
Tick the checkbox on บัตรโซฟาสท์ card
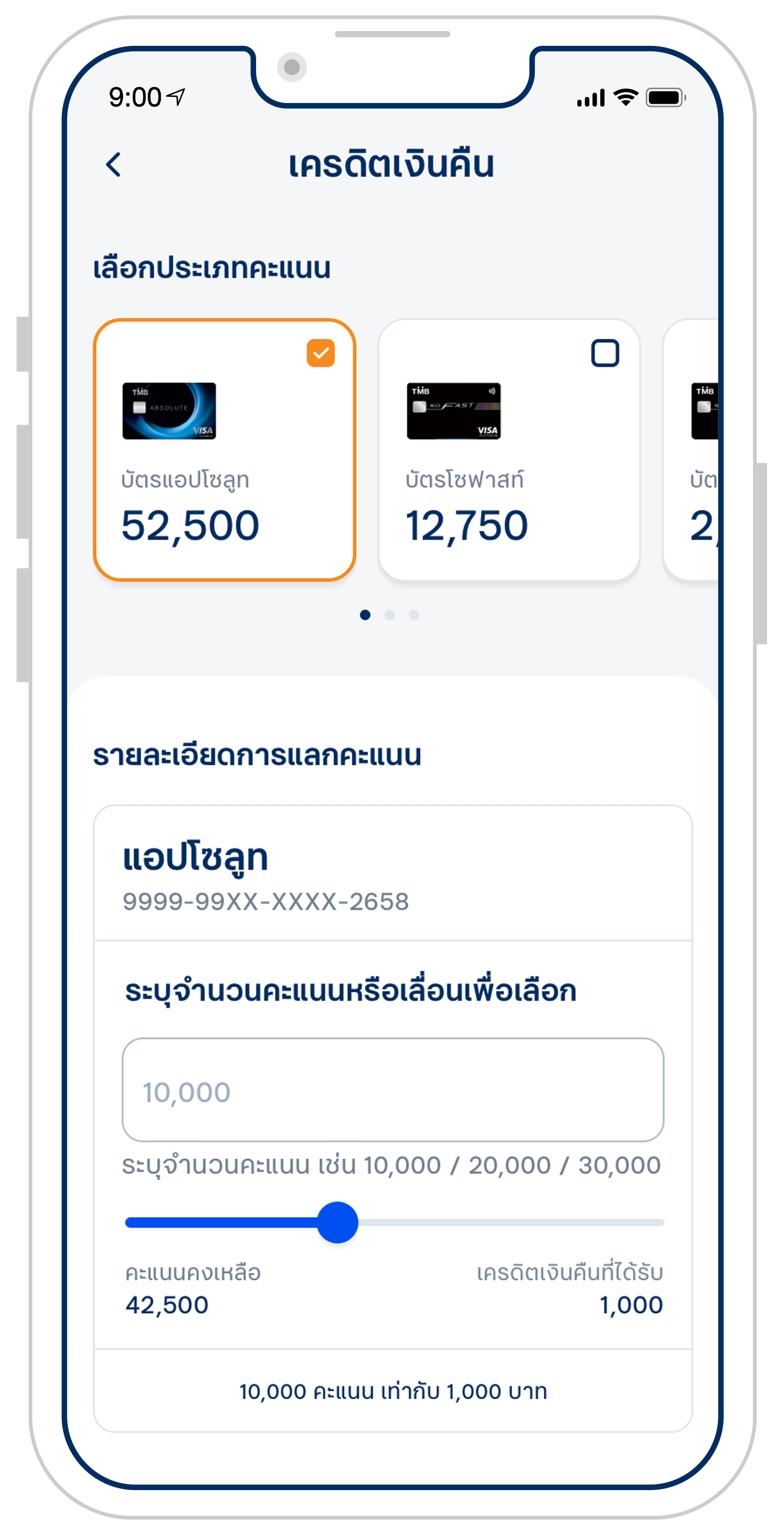[604, 354]
